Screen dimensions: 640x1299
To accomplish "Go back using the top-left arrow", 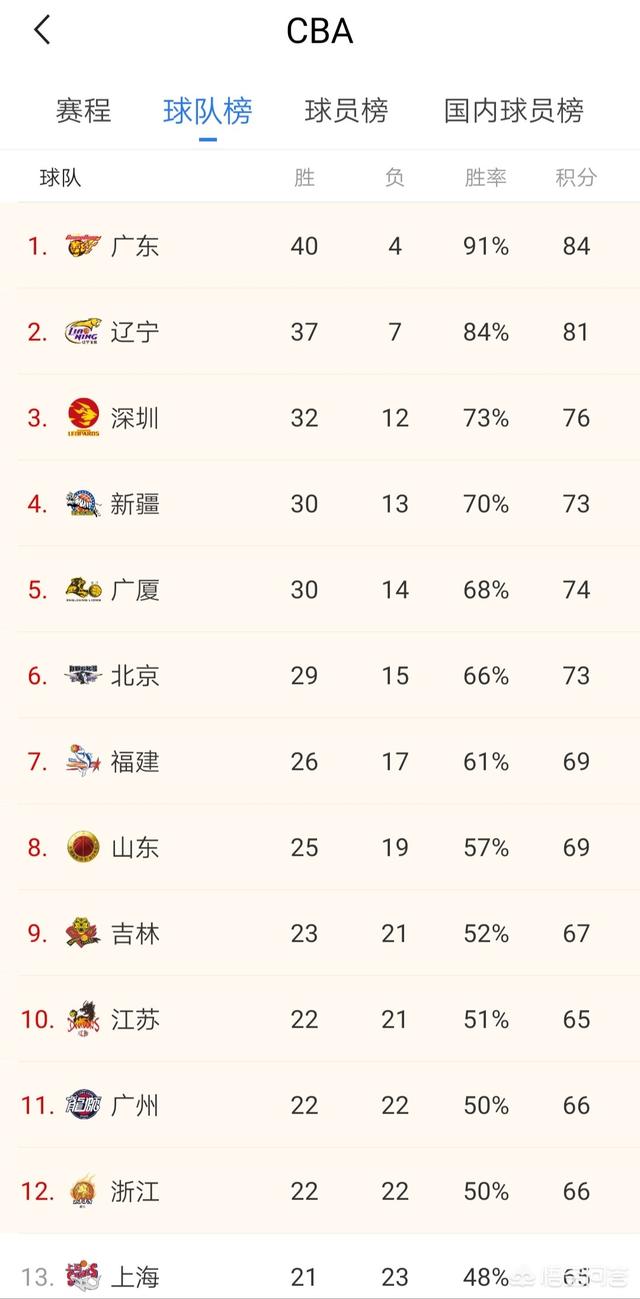I will click(x=41, y=31).
